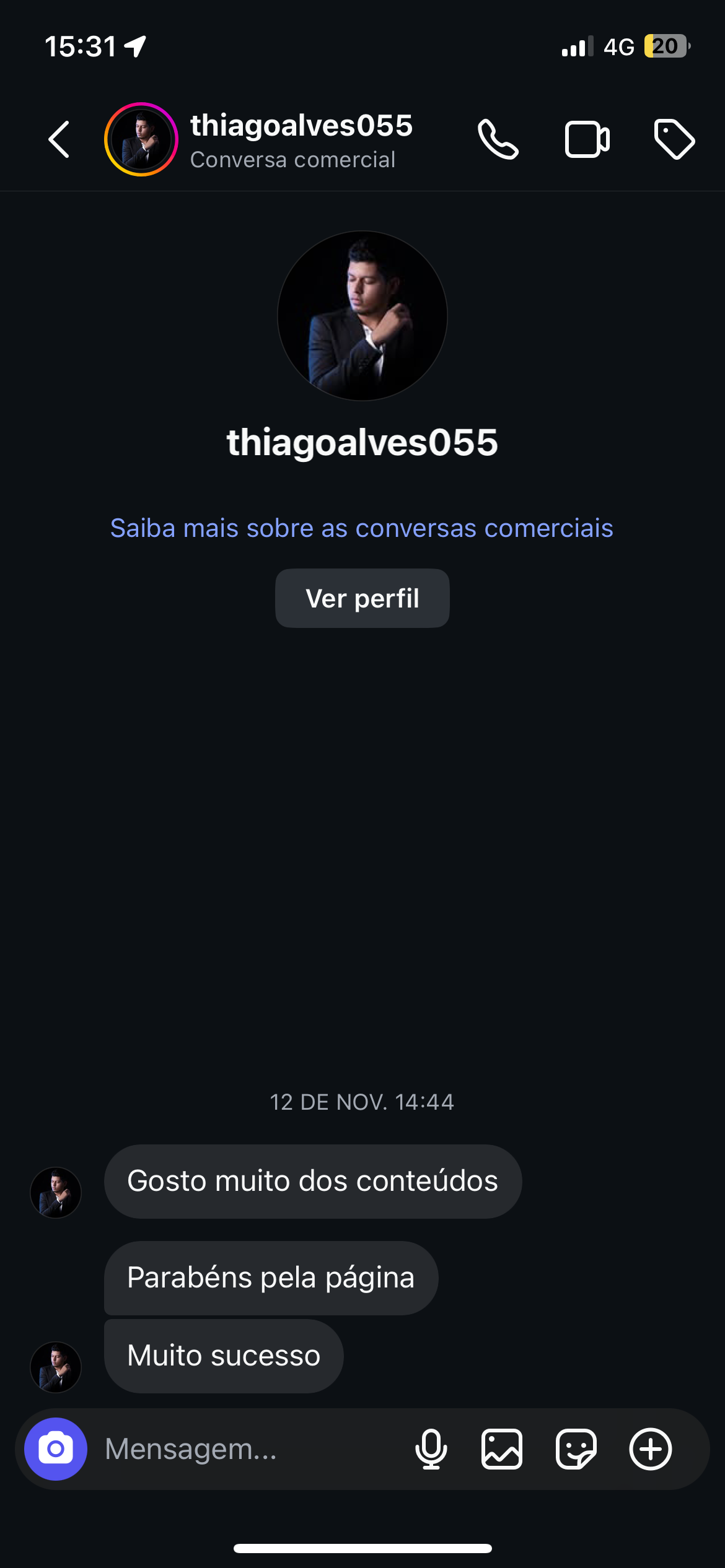The width and height of the screenshot is (725, 1568).
Task: Focus the 'Mensagem...' text field
Action: [x=248, y=1449]
